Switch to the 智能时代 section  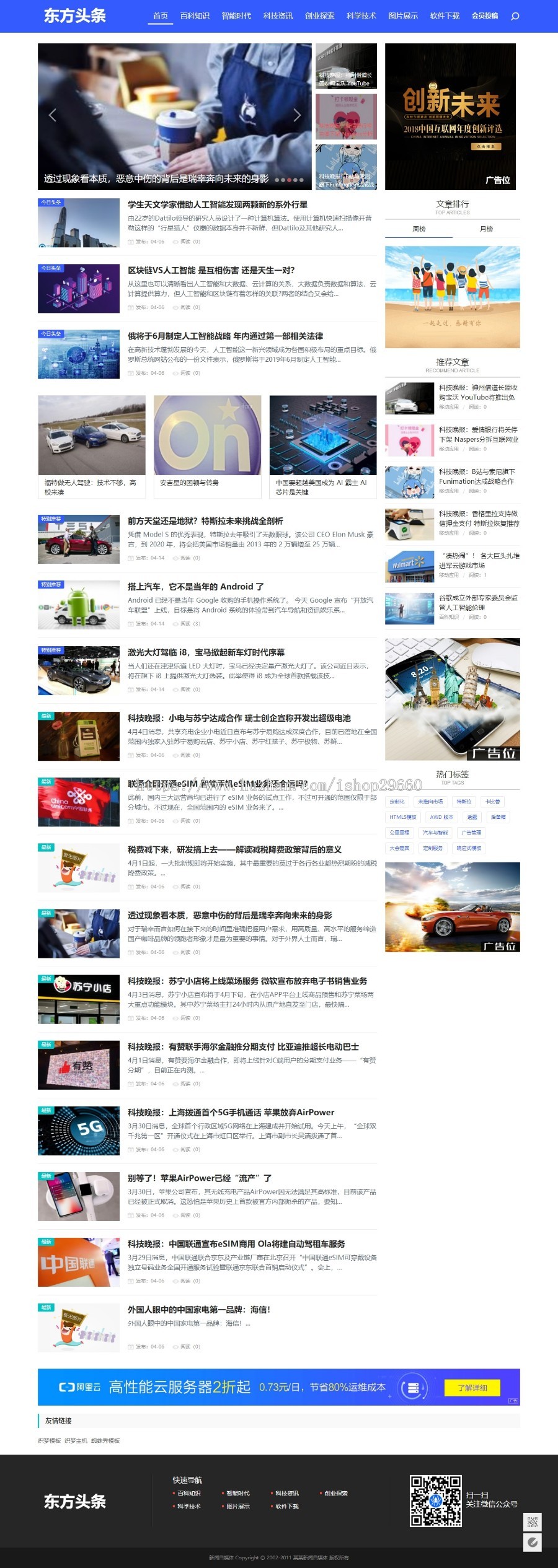click(x=236, y=16)
